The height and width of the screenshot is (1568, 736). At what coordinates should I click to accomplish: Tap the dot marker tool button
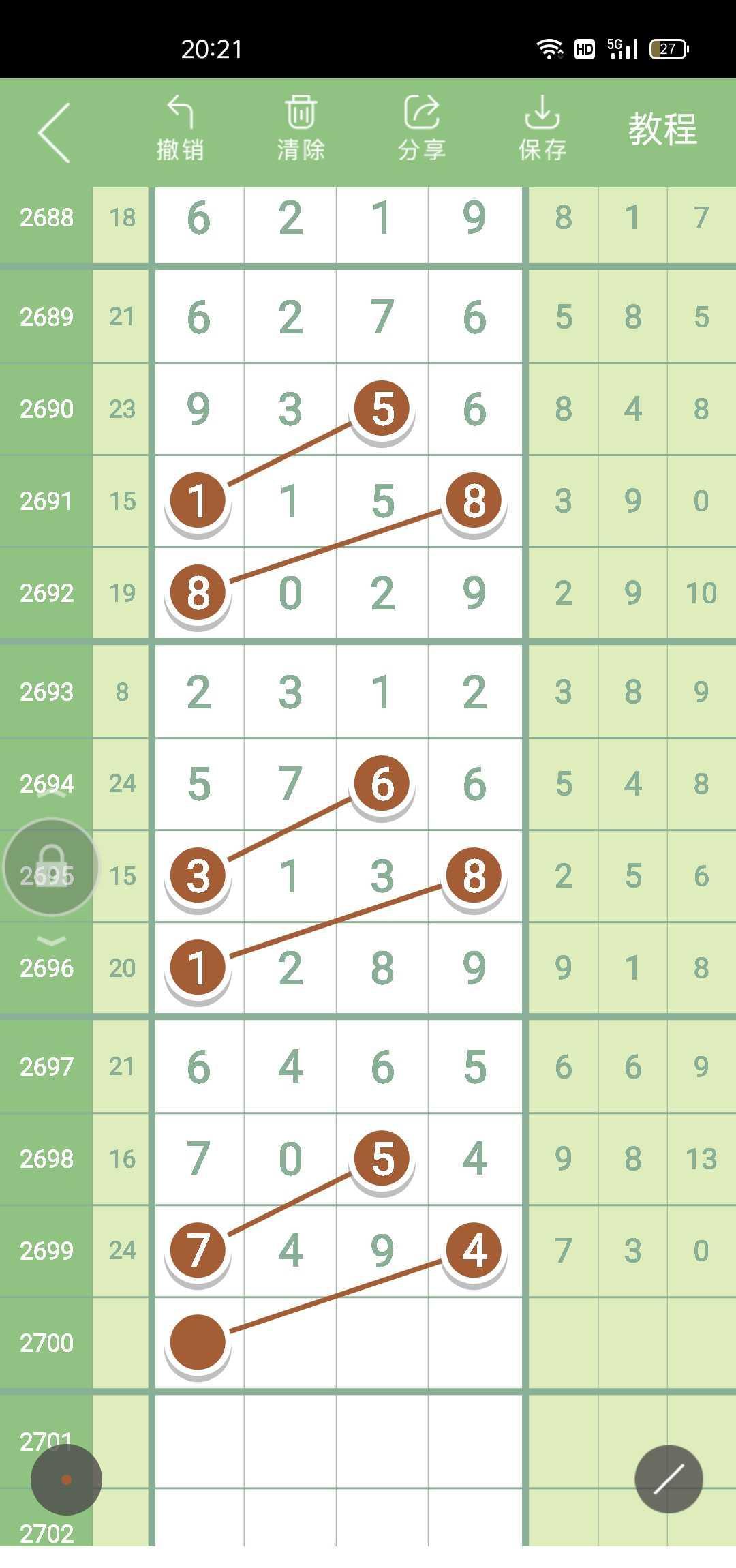click(x=66, y=1479)
